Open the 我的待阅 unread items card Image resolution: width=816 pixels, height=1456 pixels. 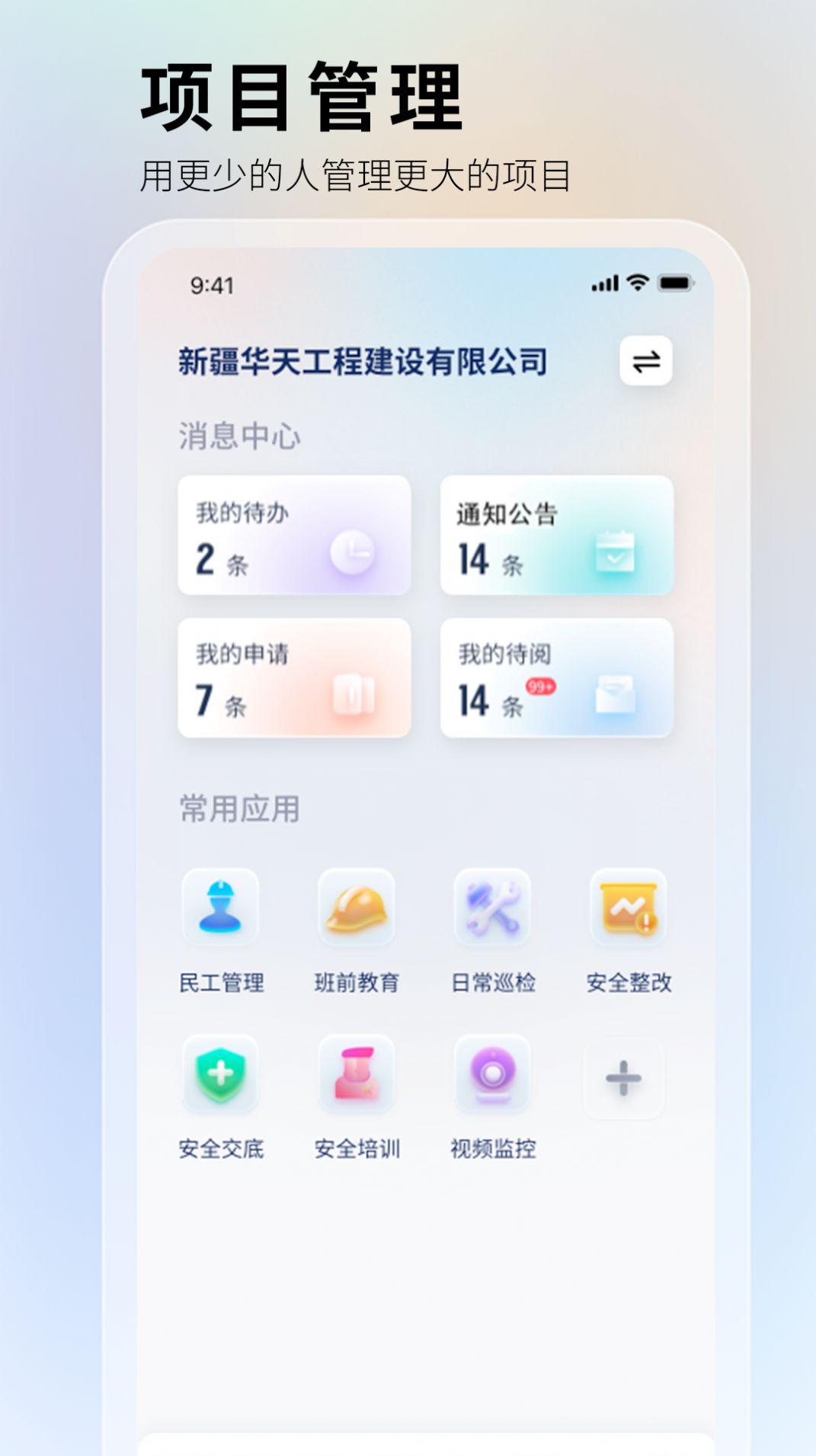(x=557, y=678)
